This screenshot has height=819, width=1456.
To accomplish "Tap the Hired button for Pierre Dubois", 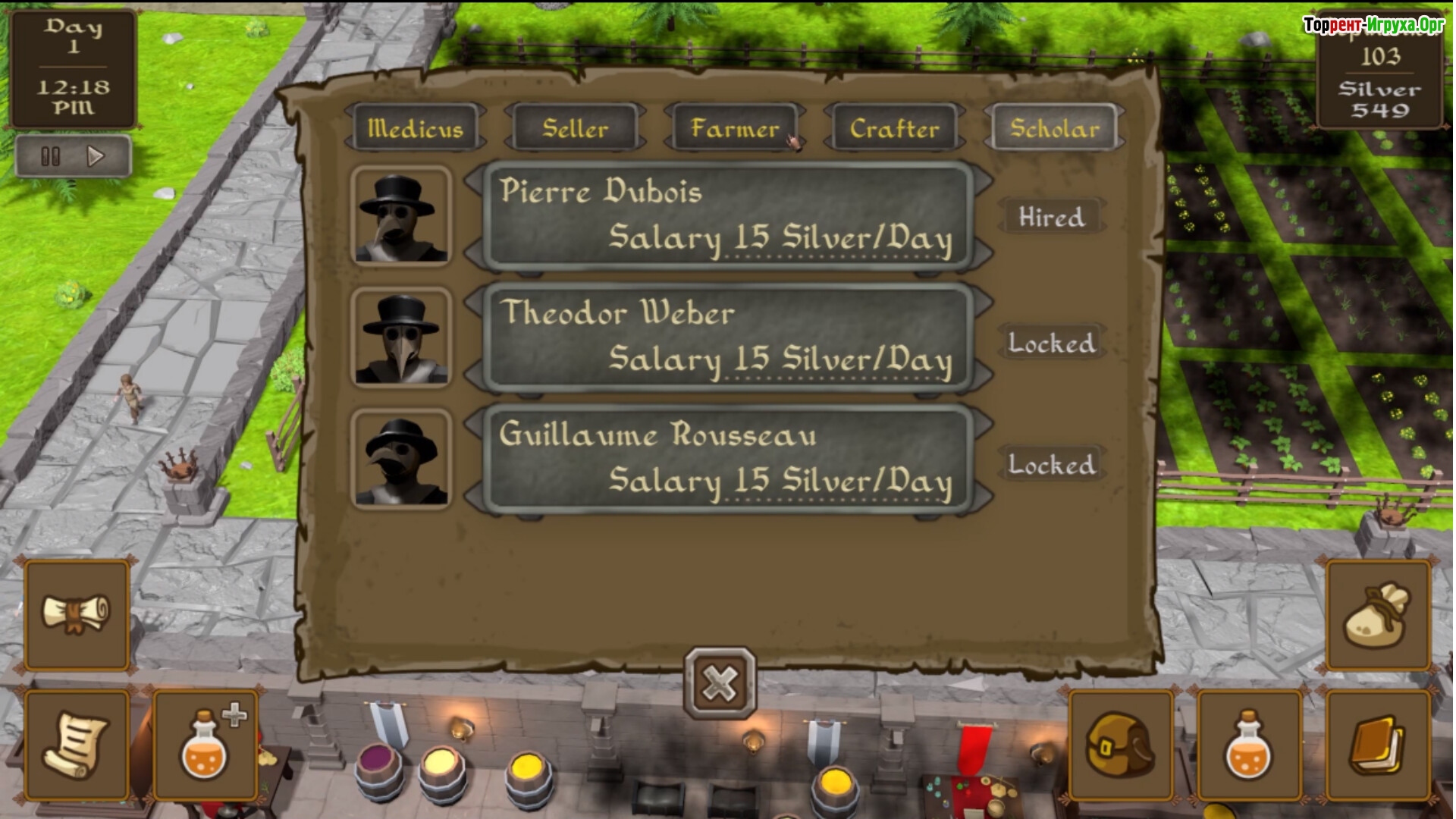I will [x=1051, y=218].
